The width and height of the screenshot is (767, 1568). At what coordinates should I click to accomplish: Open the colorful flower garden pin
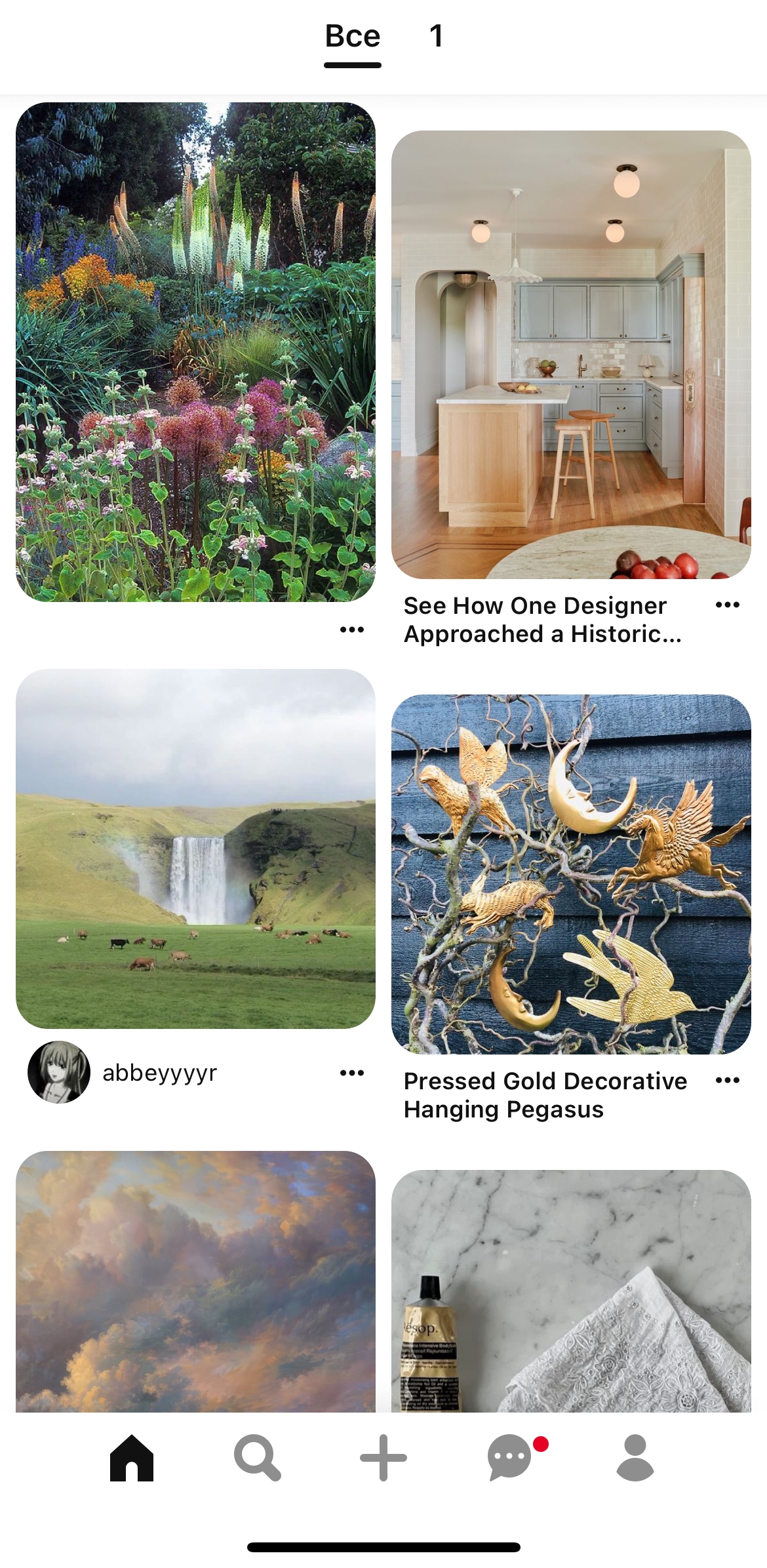(x=195, y=352)
